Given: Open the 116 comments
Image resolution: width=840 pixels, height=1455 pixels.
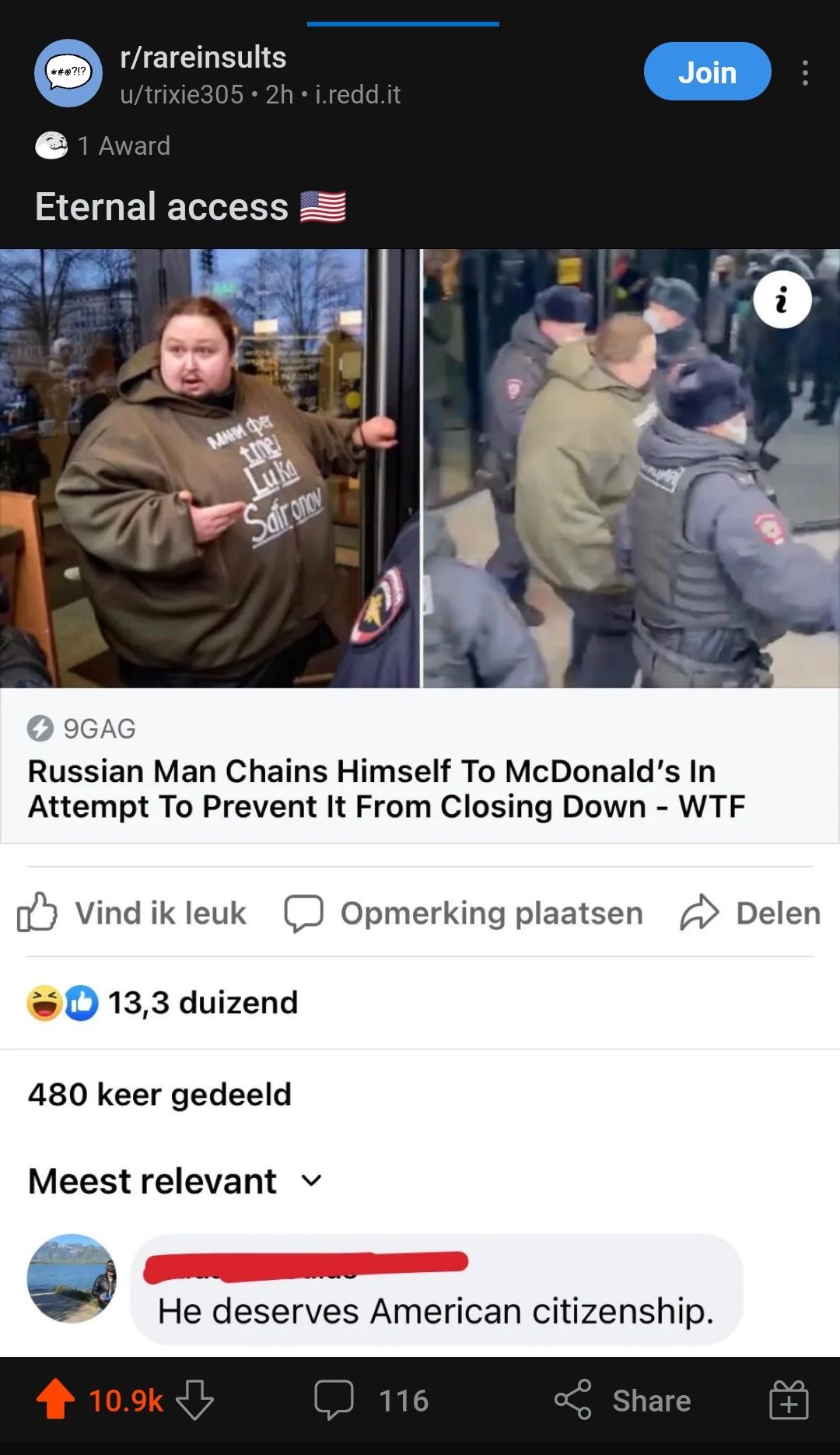Looking at the screenshot, I should pos(372,1400).
